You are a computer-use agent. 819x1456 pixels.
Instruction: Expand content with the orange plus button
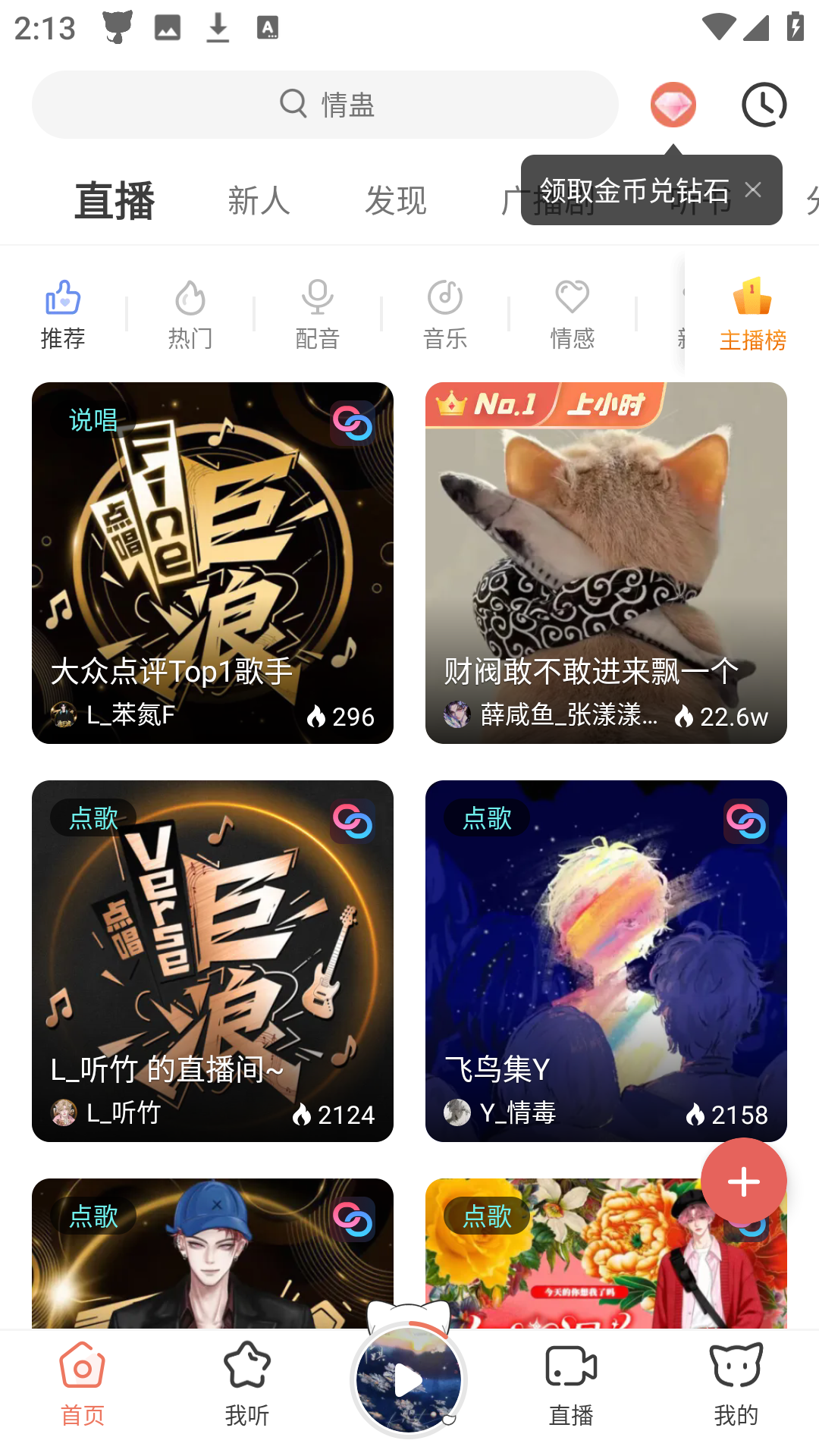click(x=743, y=1181)
